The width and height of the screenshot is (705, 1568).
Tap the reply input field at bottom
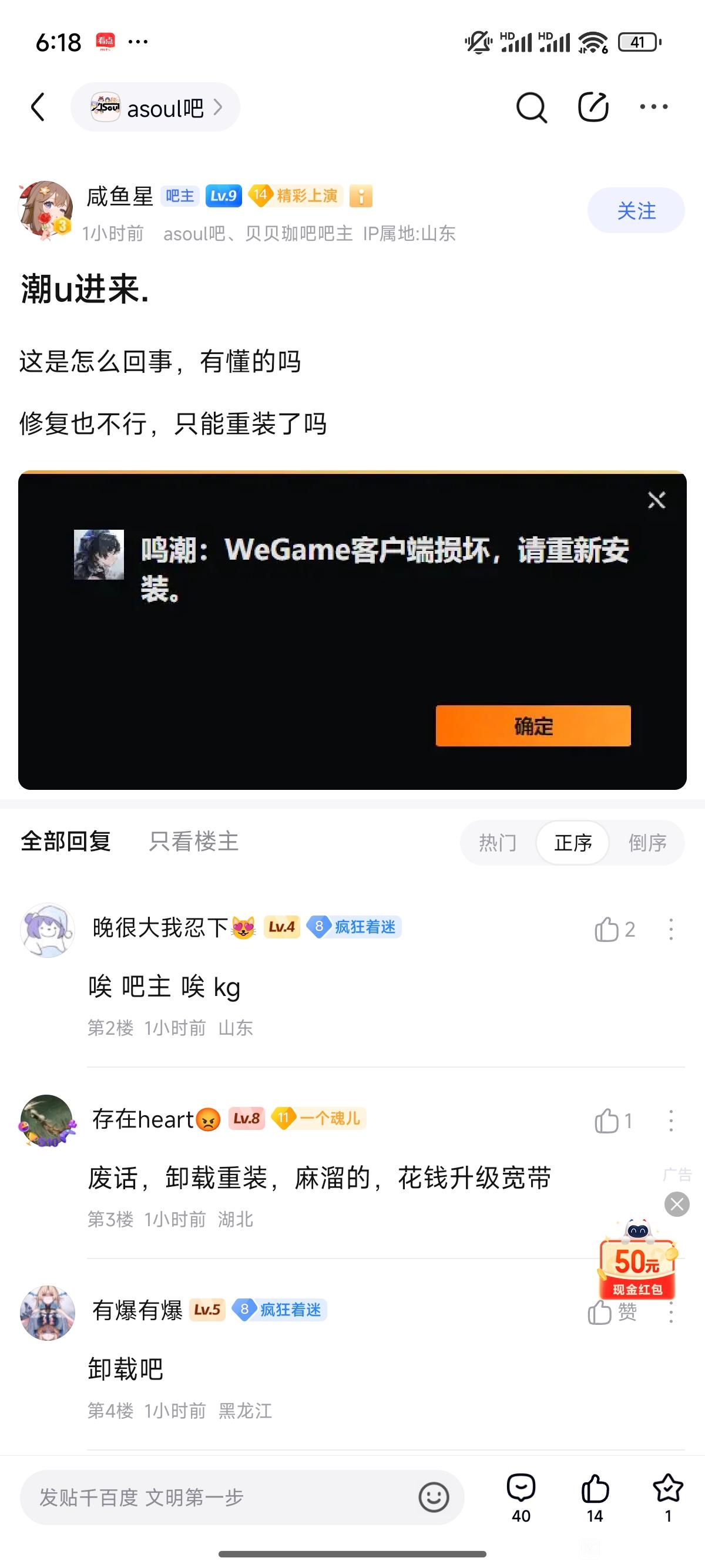(219, 1498)
